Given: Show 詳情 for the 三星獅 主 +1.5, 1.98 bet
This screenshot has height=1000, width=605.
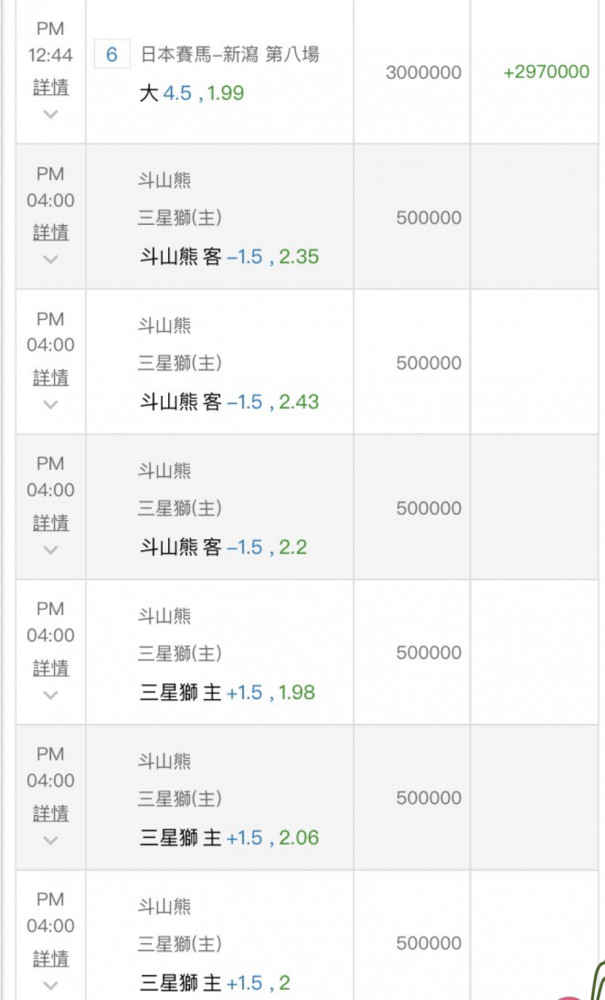Looking at the screenshot, I should pyautogui.click(x=51, y=668).
